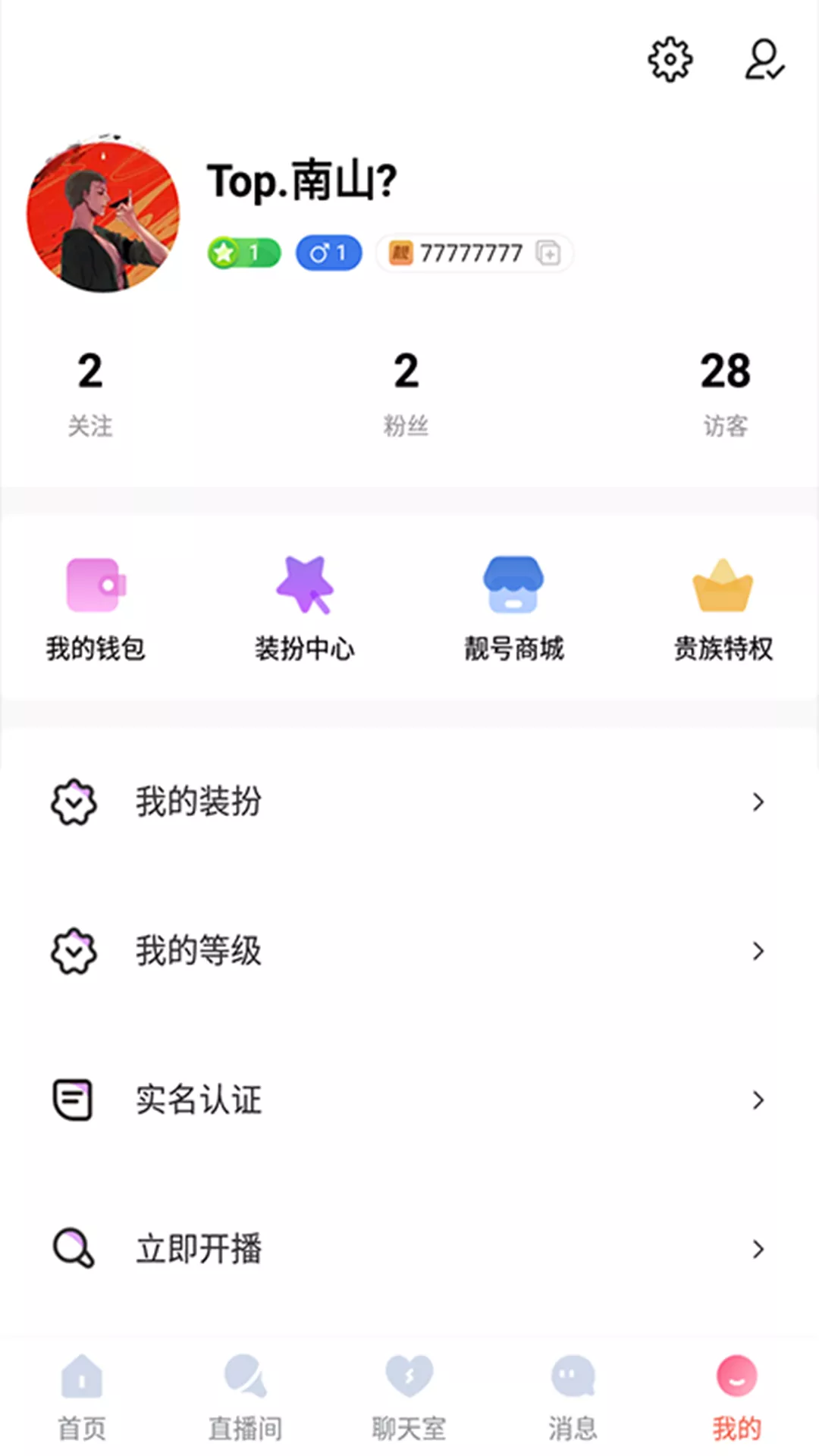Viewport: 819px width, 1456px height.
Task: Open the 靓号商城 shop icon
Action: [x=514, y=585]
